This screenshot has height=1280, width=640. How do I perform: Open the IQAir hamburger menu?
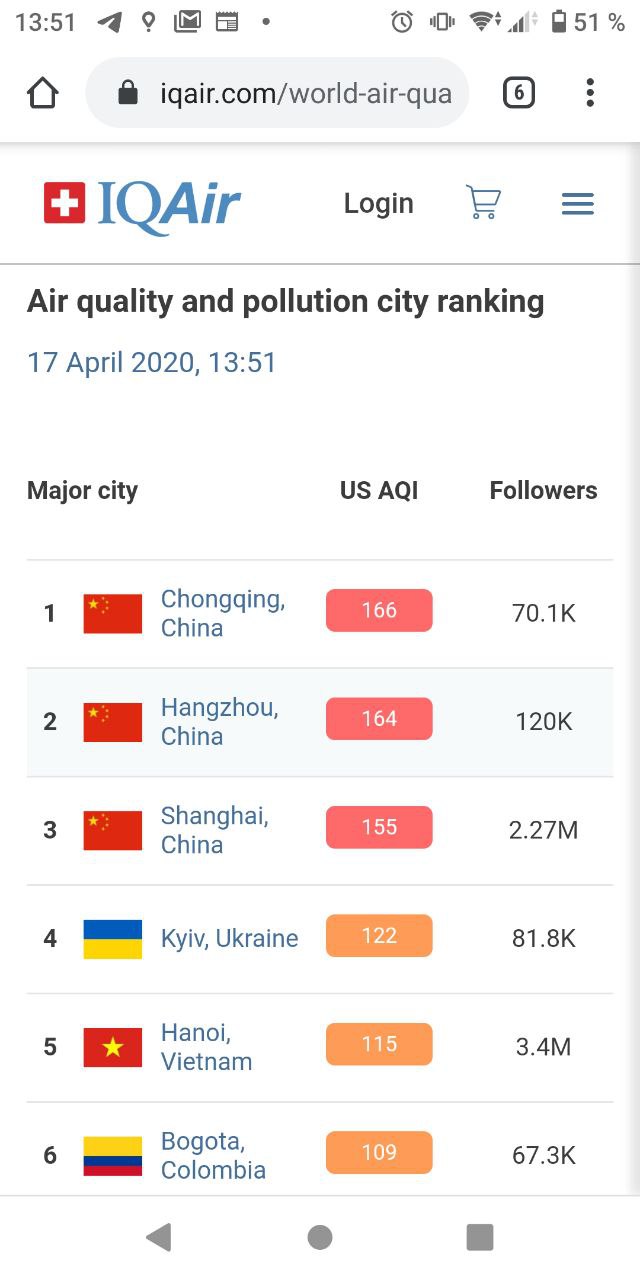578,204
